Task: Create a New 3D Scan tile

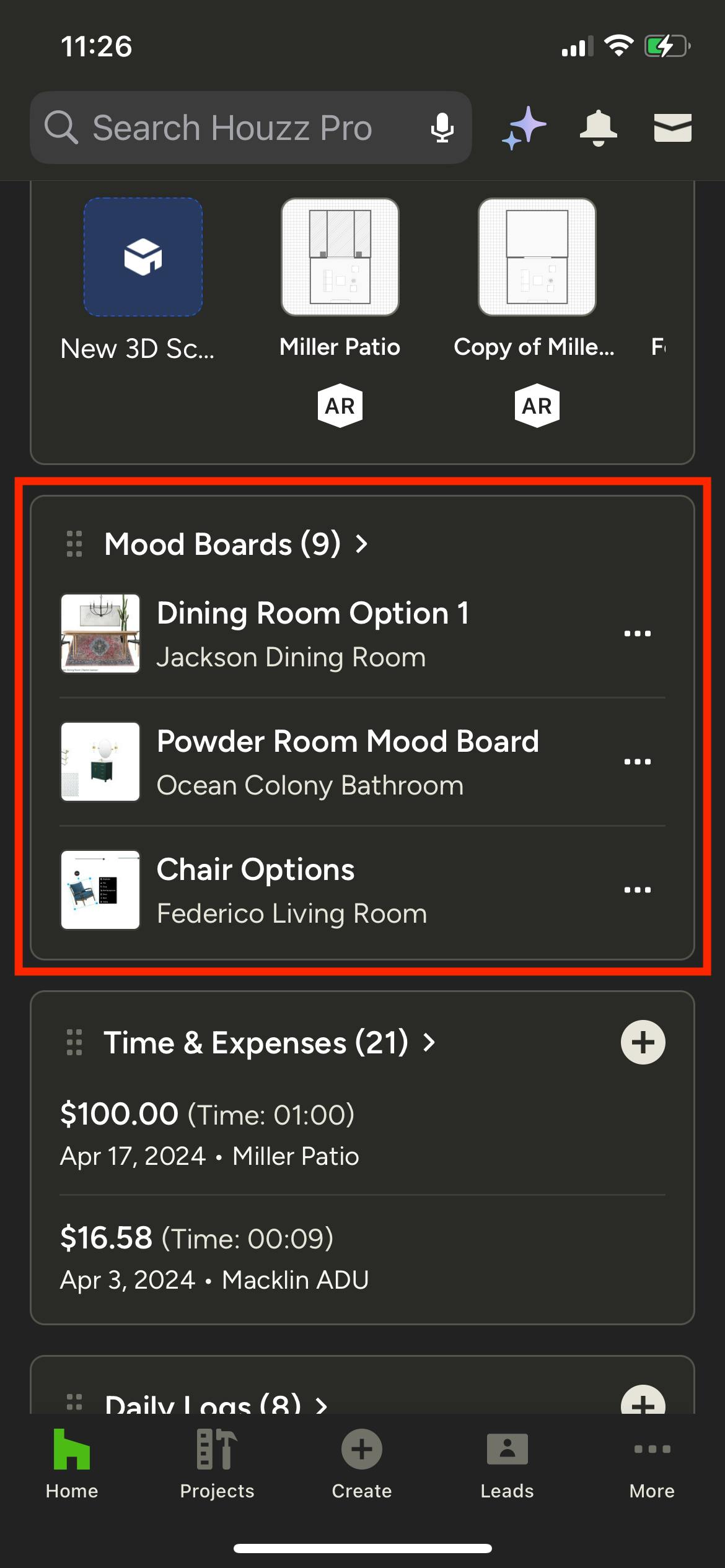Action: click(x=143, y=257)
